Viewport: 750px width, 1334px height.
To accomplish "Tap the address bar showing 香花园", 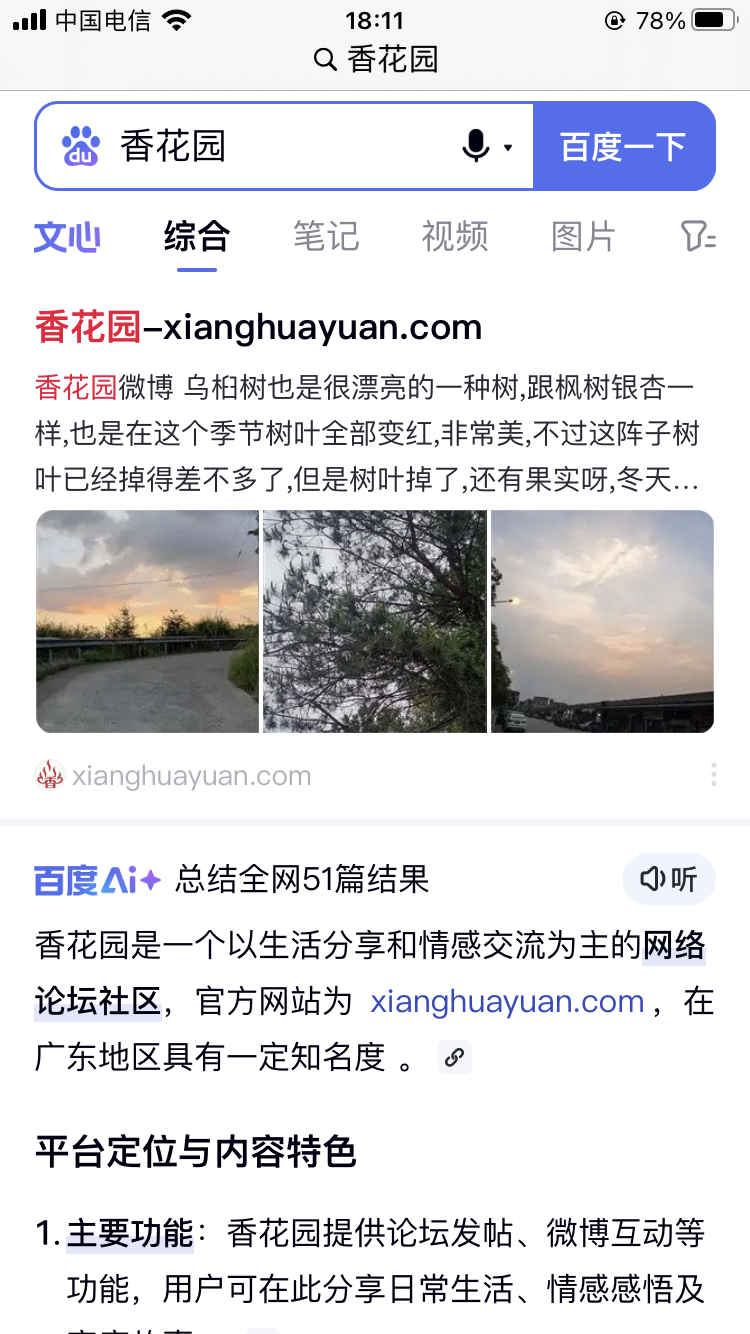I will [376, 59].
